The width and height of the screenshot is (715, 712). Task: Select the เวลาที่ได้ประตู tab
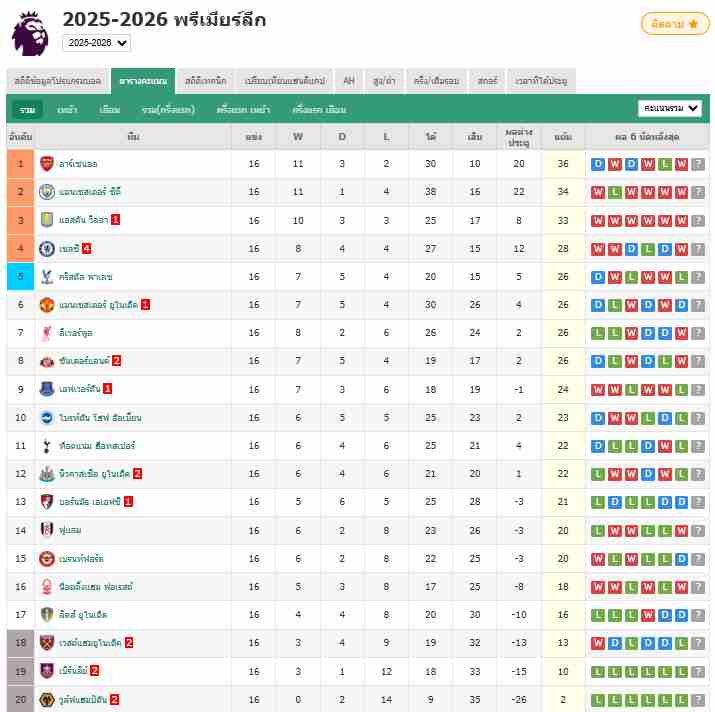pyautogui.click(x=542, y=81)
